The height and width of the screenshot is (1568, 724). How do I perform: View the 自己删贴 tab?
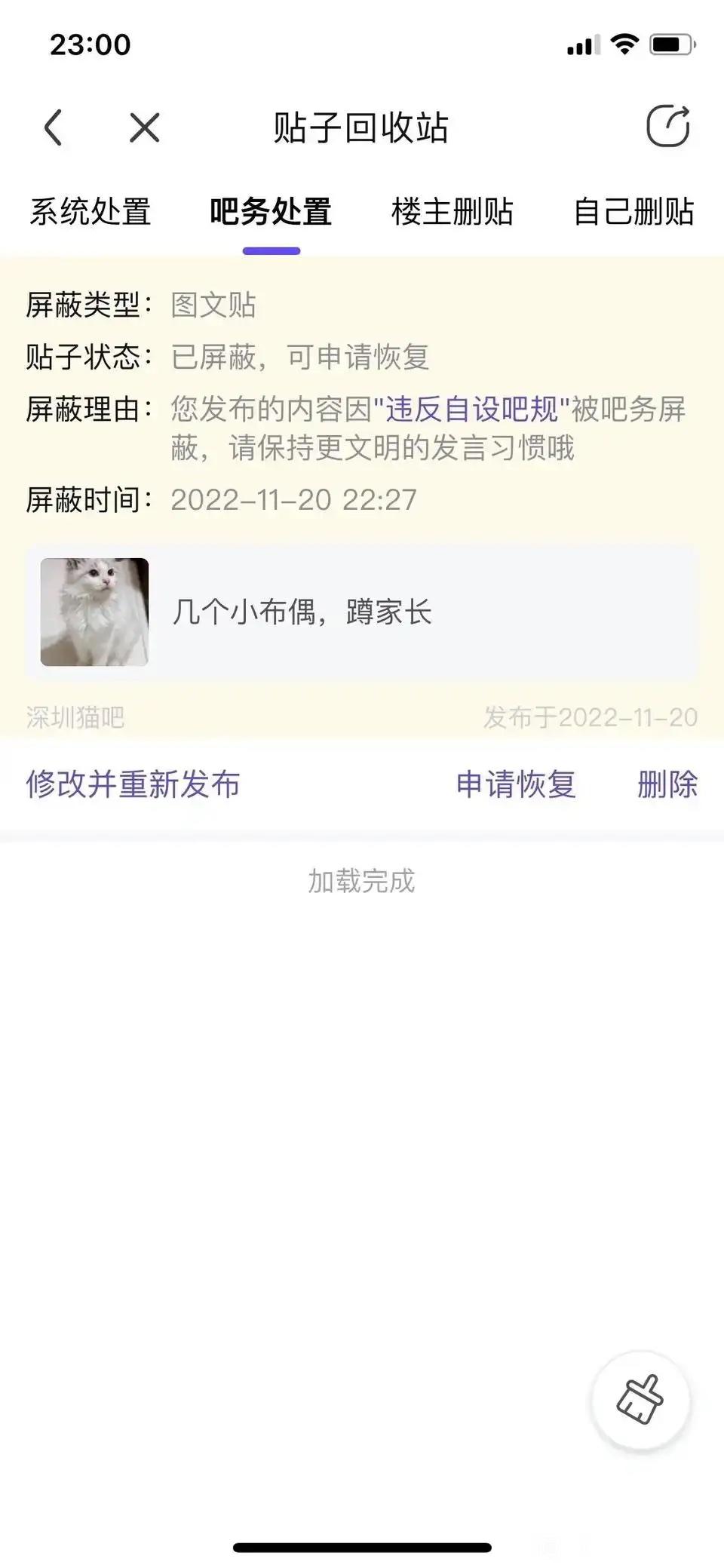point(633,212)
